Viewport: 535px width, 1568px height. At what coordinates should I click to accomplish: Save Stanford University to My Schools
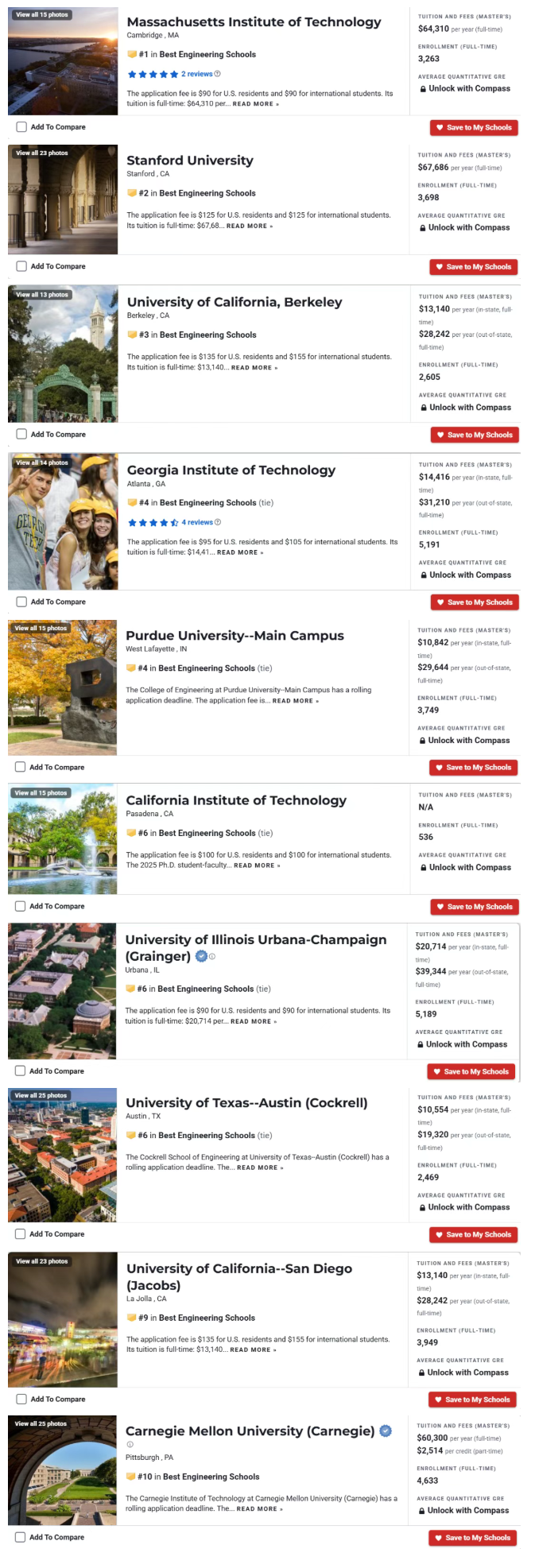[x=474, y=267]
